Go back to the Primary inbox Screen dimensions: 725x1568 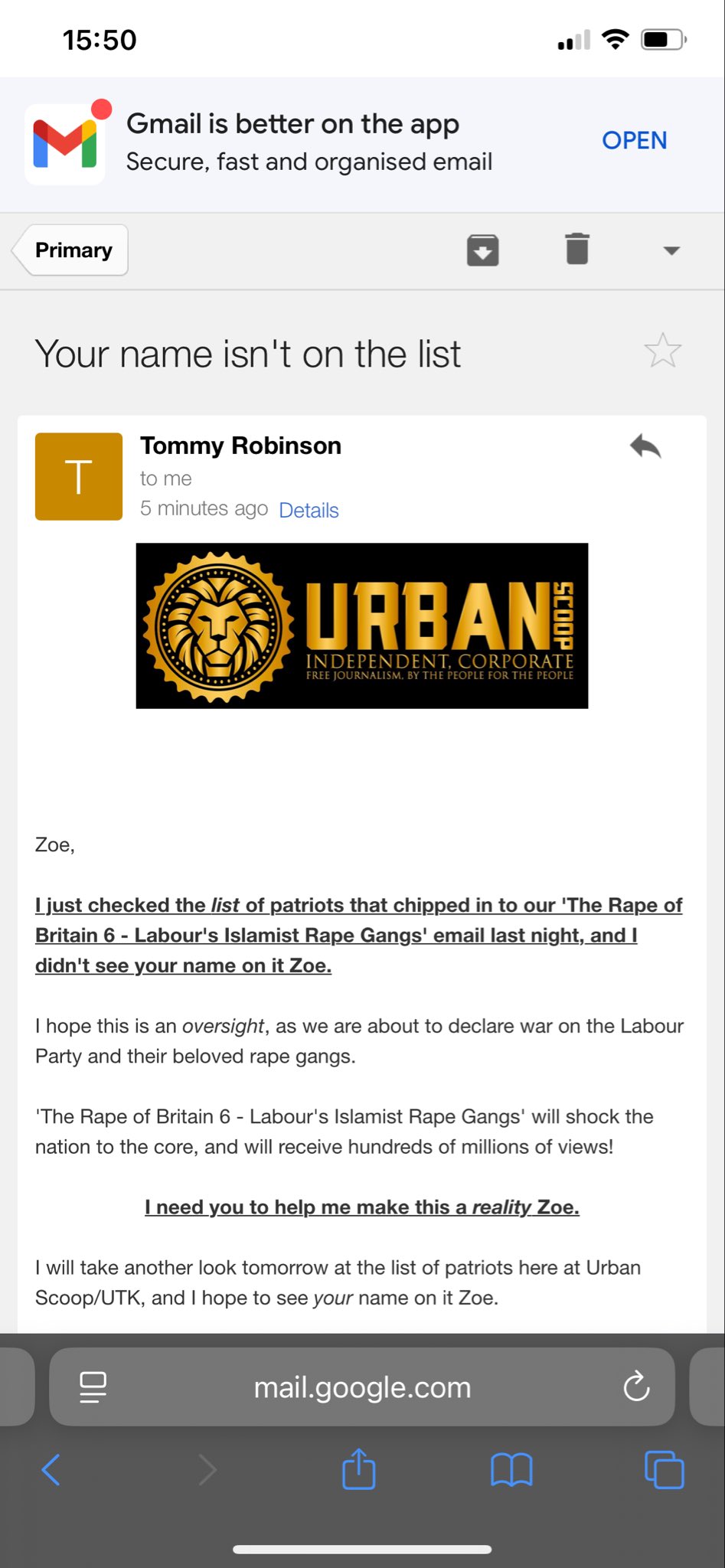coord(70,250)
